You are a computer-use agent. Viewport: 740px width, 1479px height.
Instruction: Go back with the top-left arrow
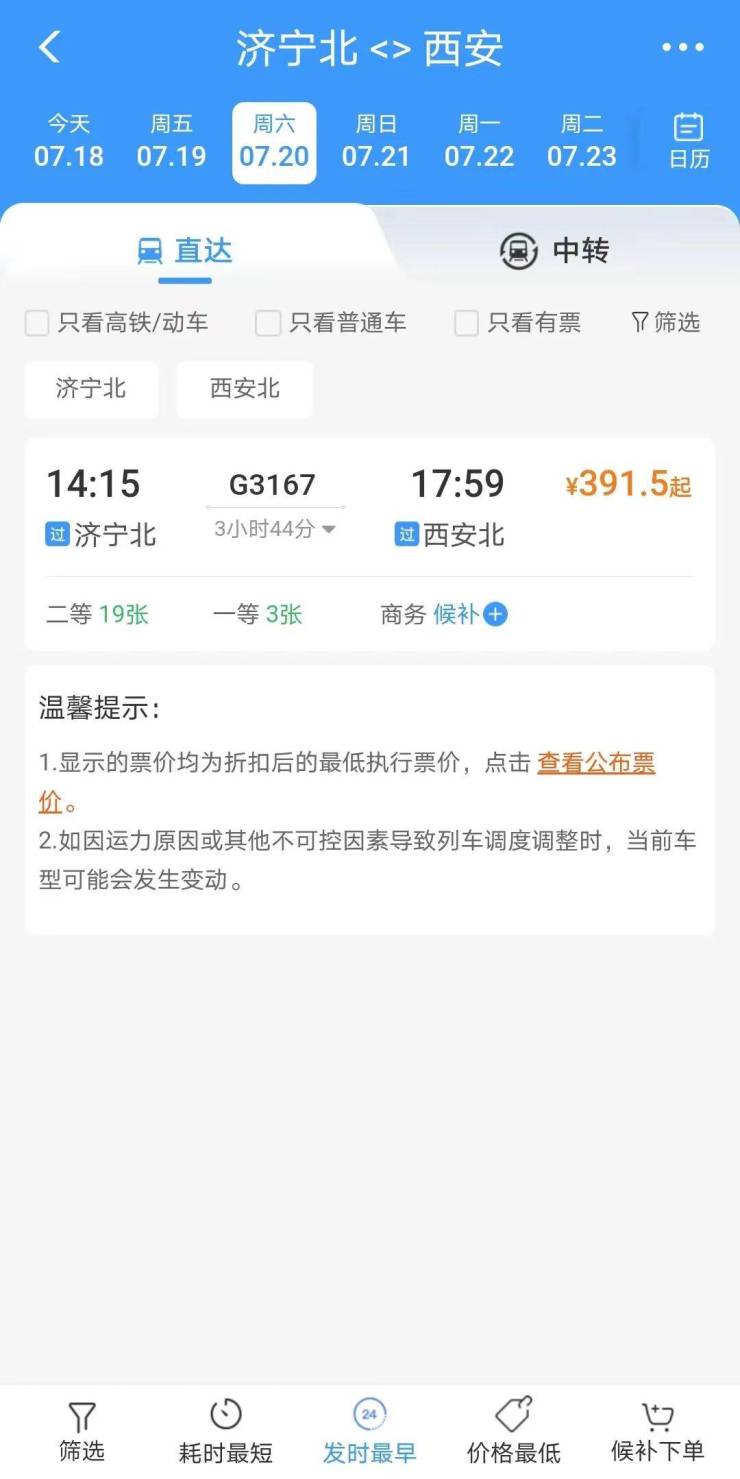click(x=50, y=47)
